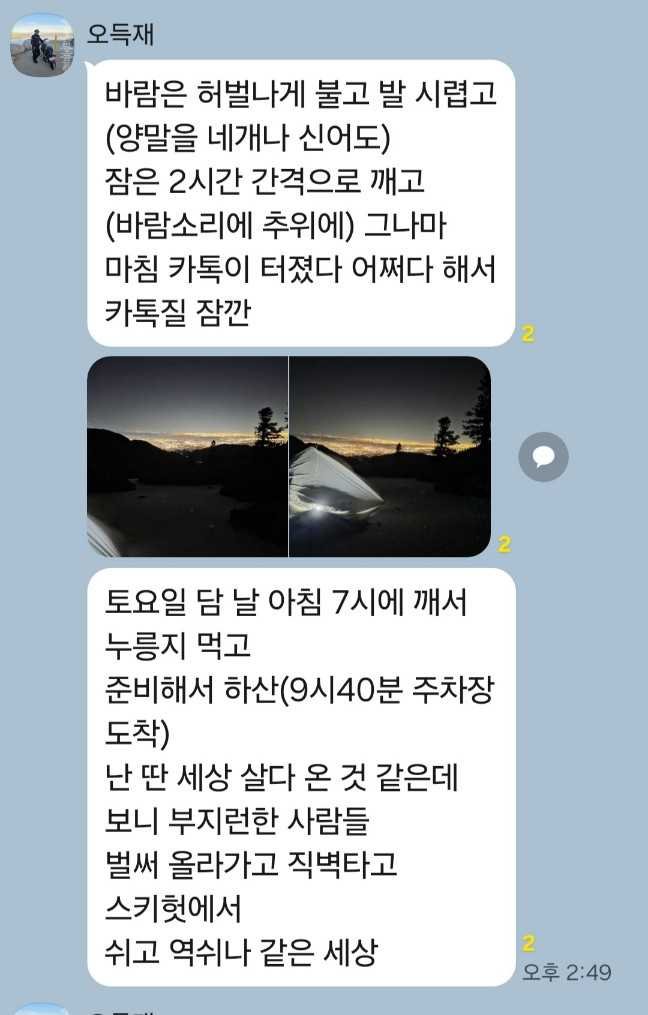The width and height of the screenshot is (648, 1015).
Task: Open the right photo showing the tent
Action: (x=390, y=456)
